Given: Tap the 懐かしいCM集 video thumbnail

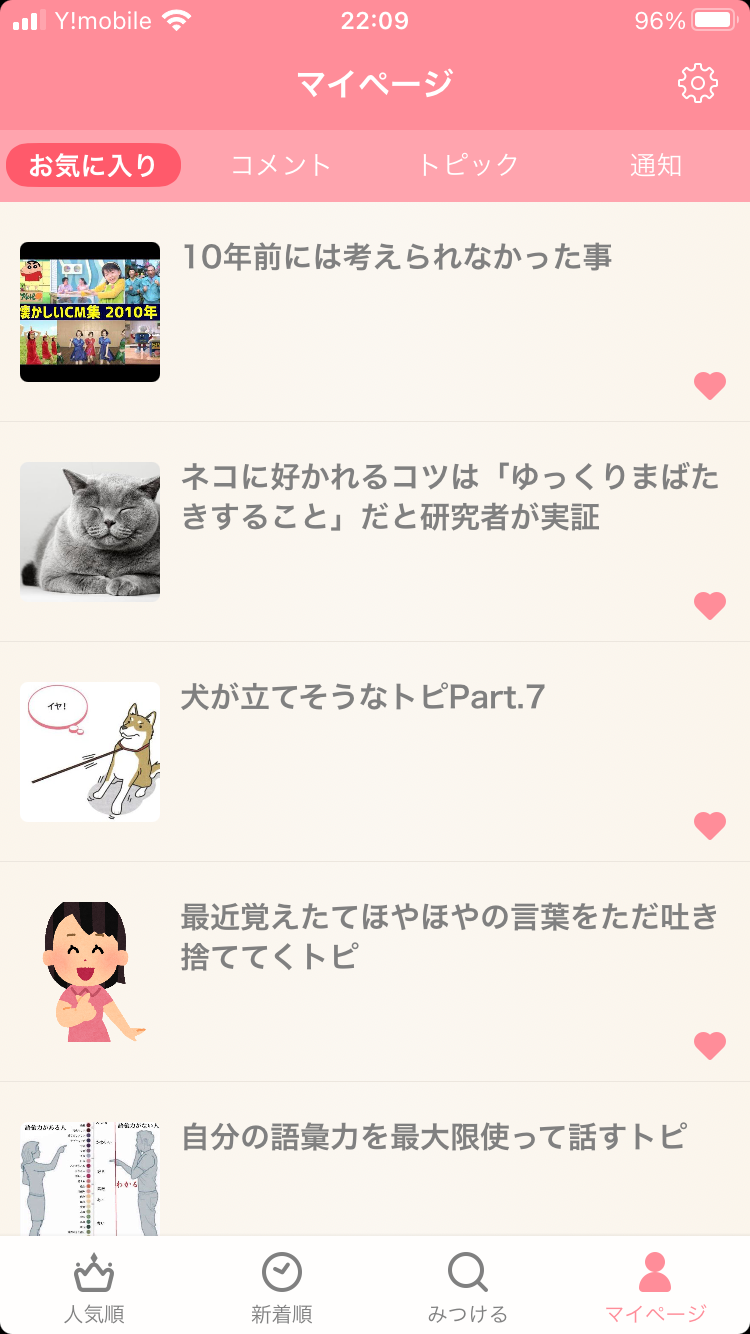Looking at the screenshot, I should pyautogui.click(x=89, y=311).
